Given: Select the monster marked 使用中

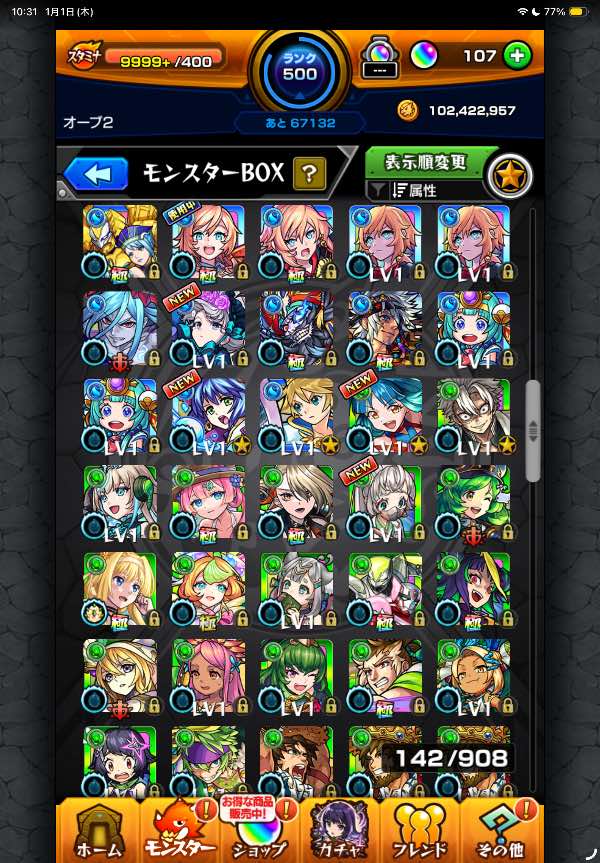Looking at the screenshot, I should (208, 242).
